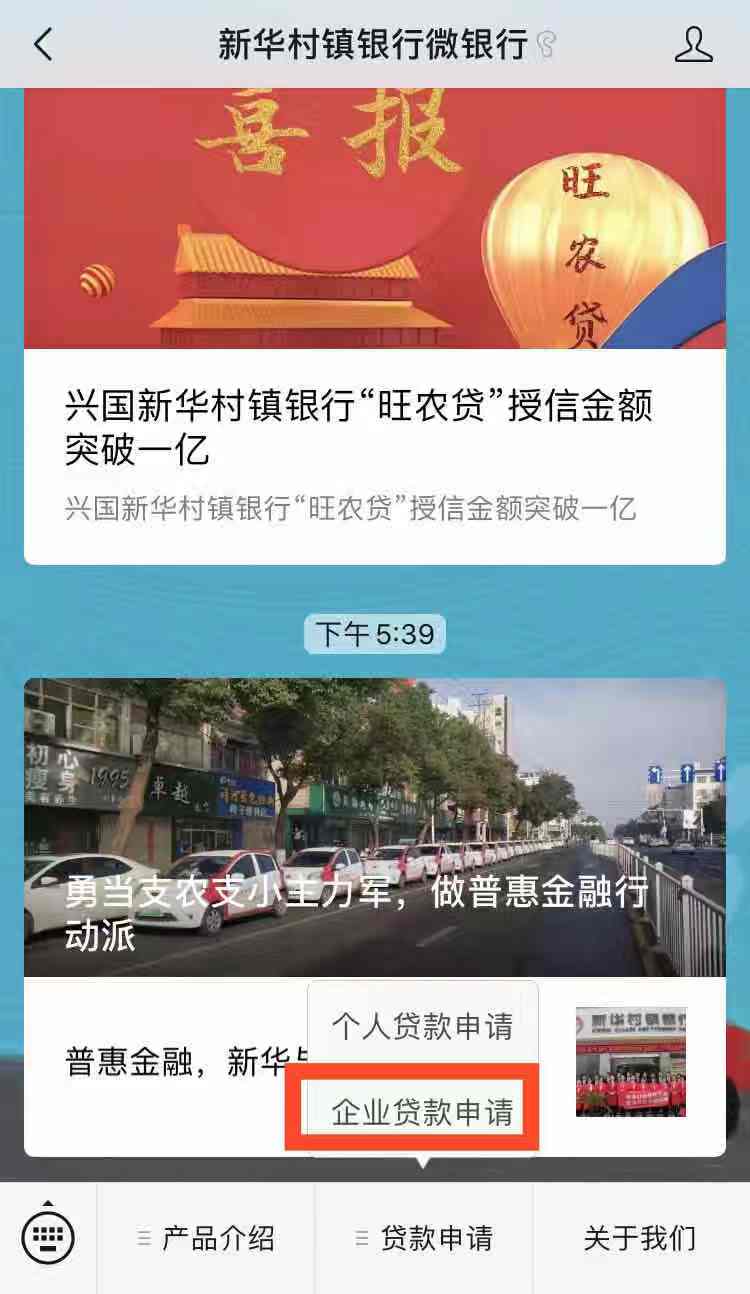The width and height of the screenshot is (750, 1294).
Task: Open the account profile icon
Action: click(693, 44)
